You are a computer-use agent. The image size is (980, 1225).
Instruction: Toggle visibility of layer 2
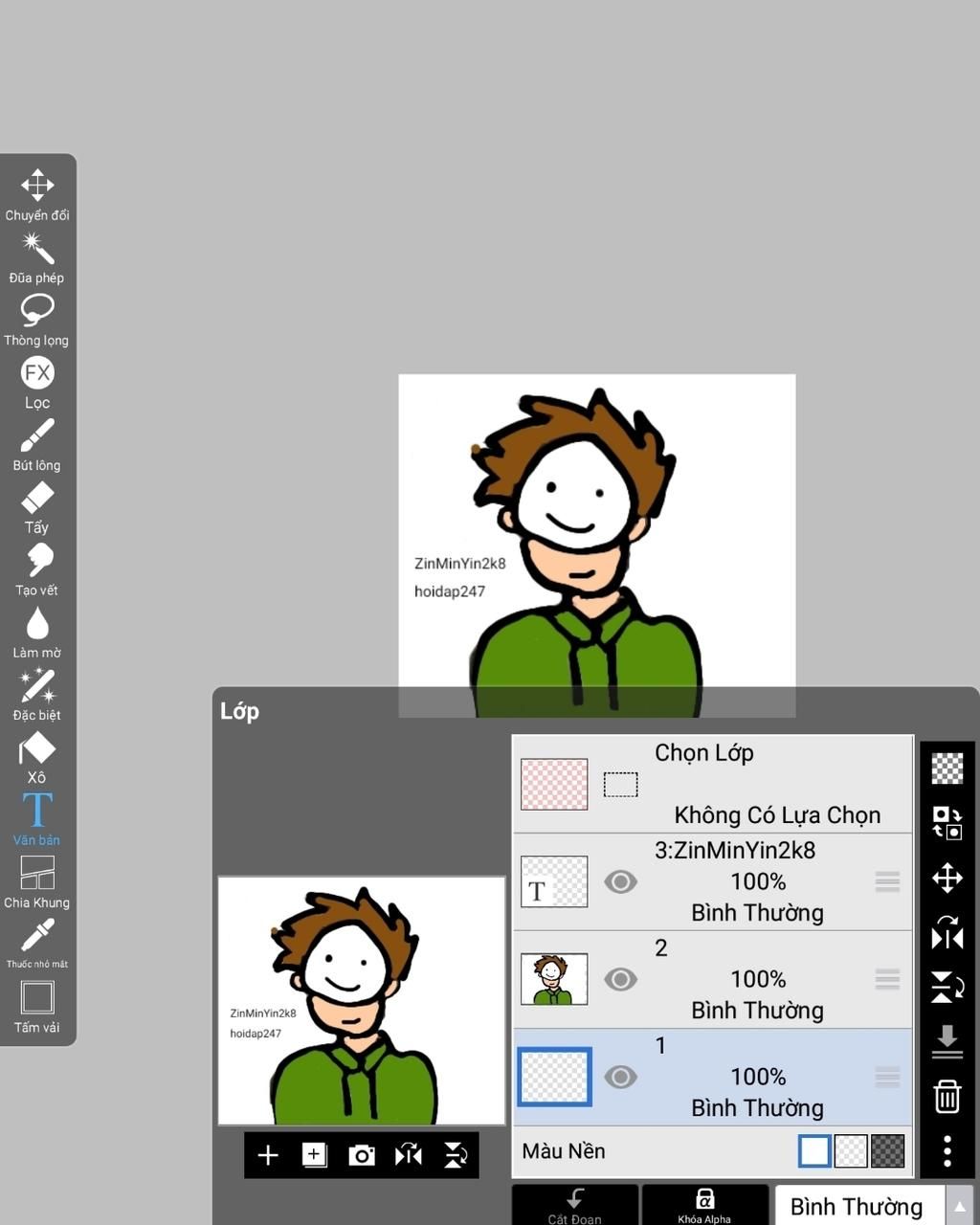(x=620, y=979)
